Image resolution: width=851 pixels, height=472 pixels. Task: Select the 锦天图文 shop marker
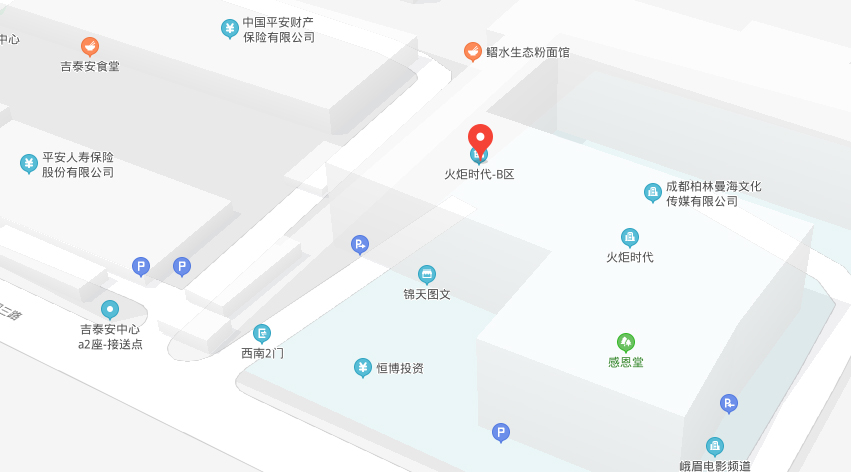427,274
